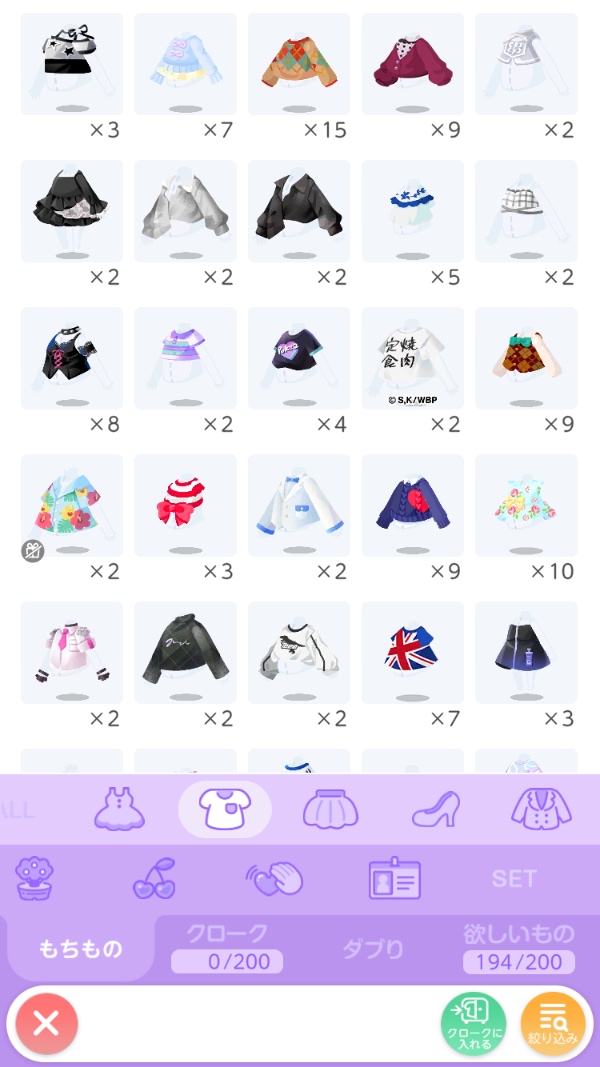Screen dimensions: 600x1067
Task: Open the clapping hands category
Action: pyautogui.click(x=274, y=878)
